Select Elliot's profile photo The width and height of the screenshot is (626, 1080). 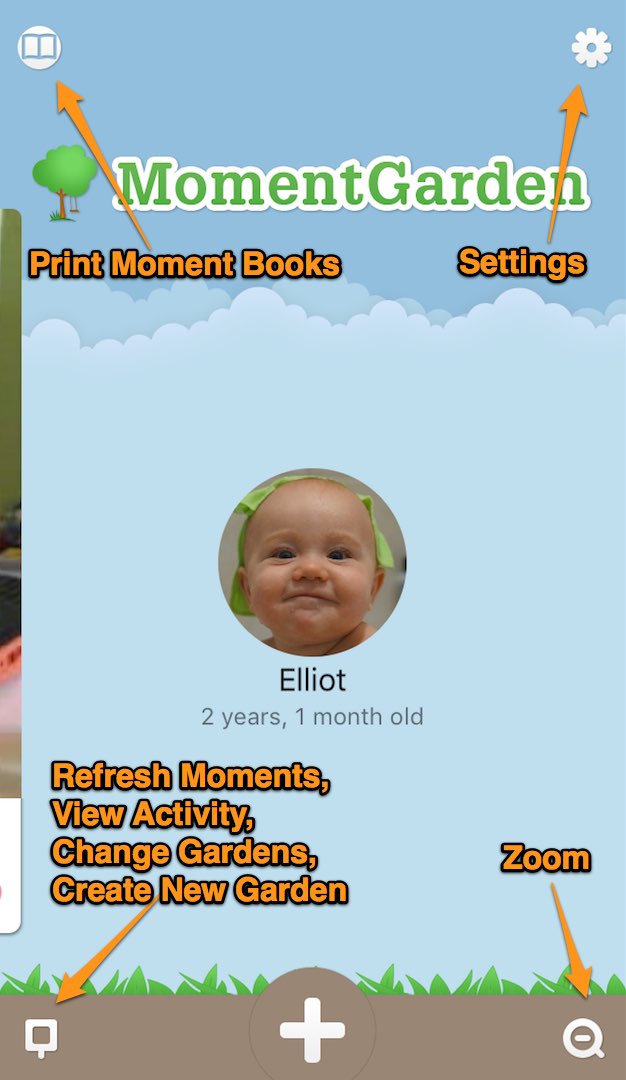[312, 562]
